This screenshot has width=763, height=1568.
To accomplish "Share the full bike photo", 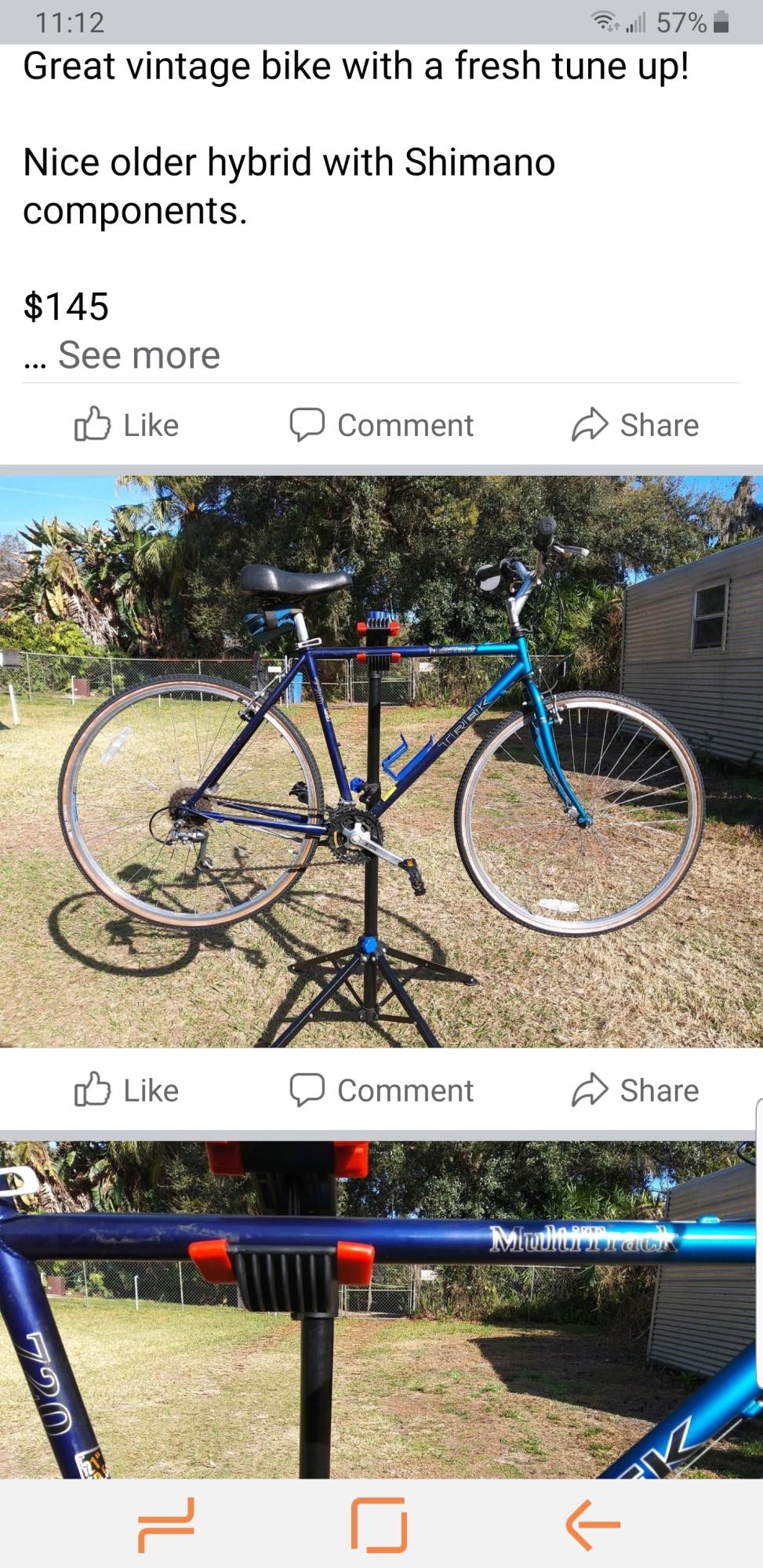I will click(x=635, y=1091).
